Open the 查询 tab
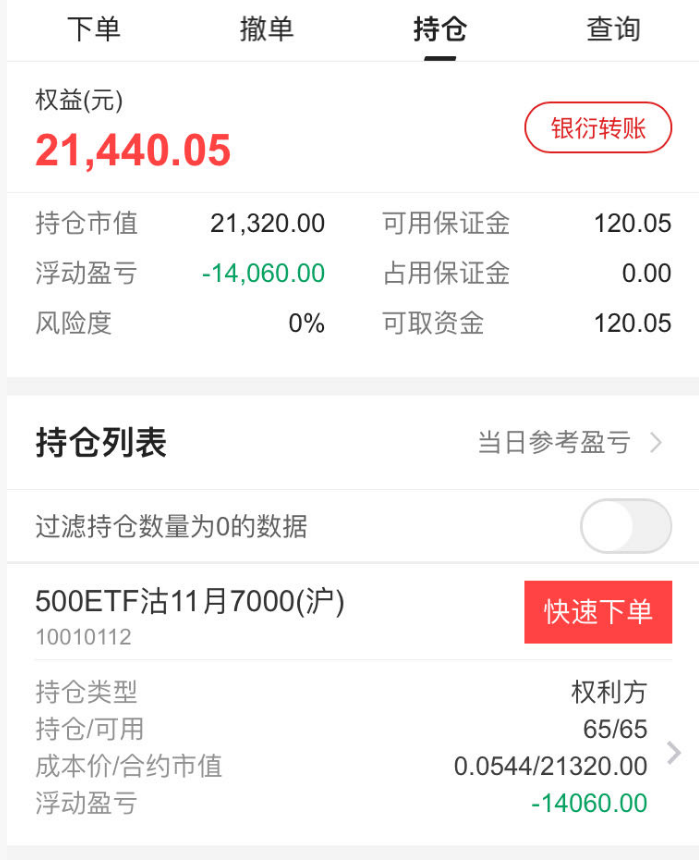Viewport: 699px width, 860px height. 613,30
